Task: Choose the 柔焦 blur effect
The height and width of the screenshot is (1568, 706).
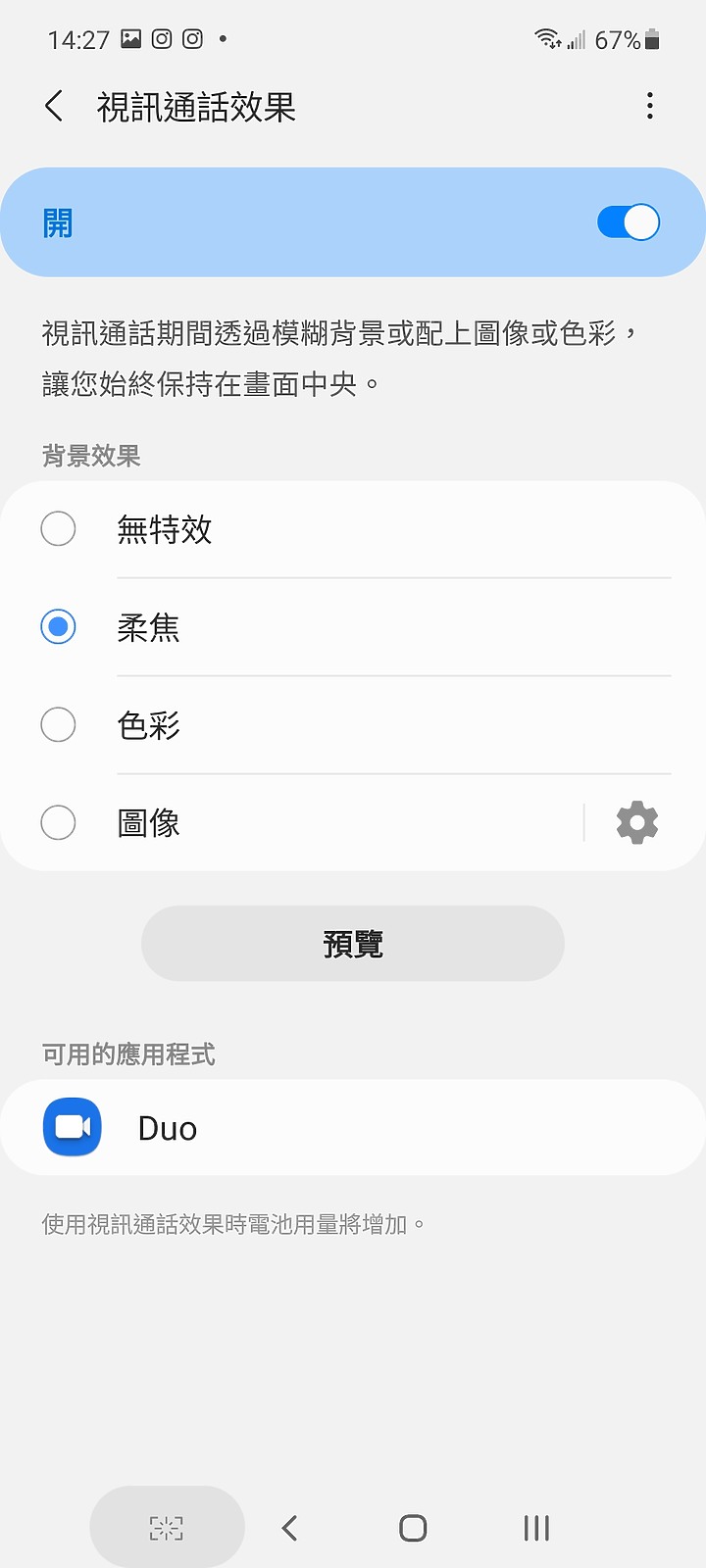Action: (x=59, y=627)
